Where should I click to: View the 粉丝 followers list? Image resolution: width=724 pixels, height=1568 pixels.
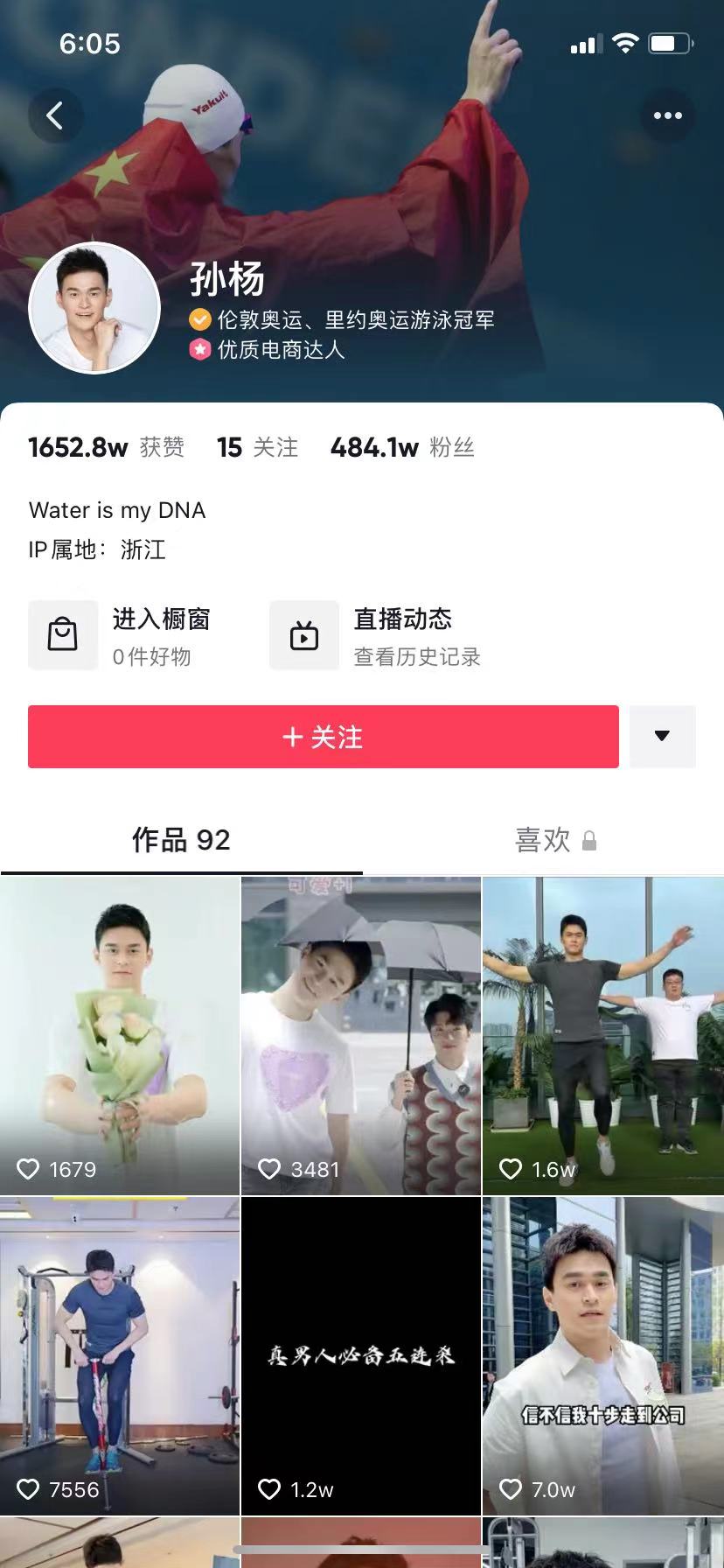(x=402, y=448)
